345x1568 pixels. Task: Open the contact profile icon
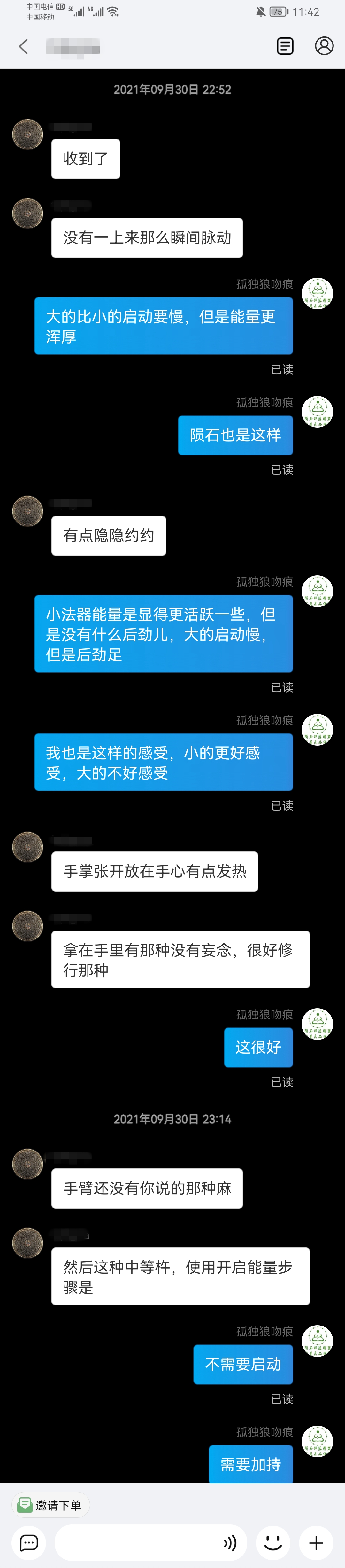pyautogui.click(x=324, y=46)
